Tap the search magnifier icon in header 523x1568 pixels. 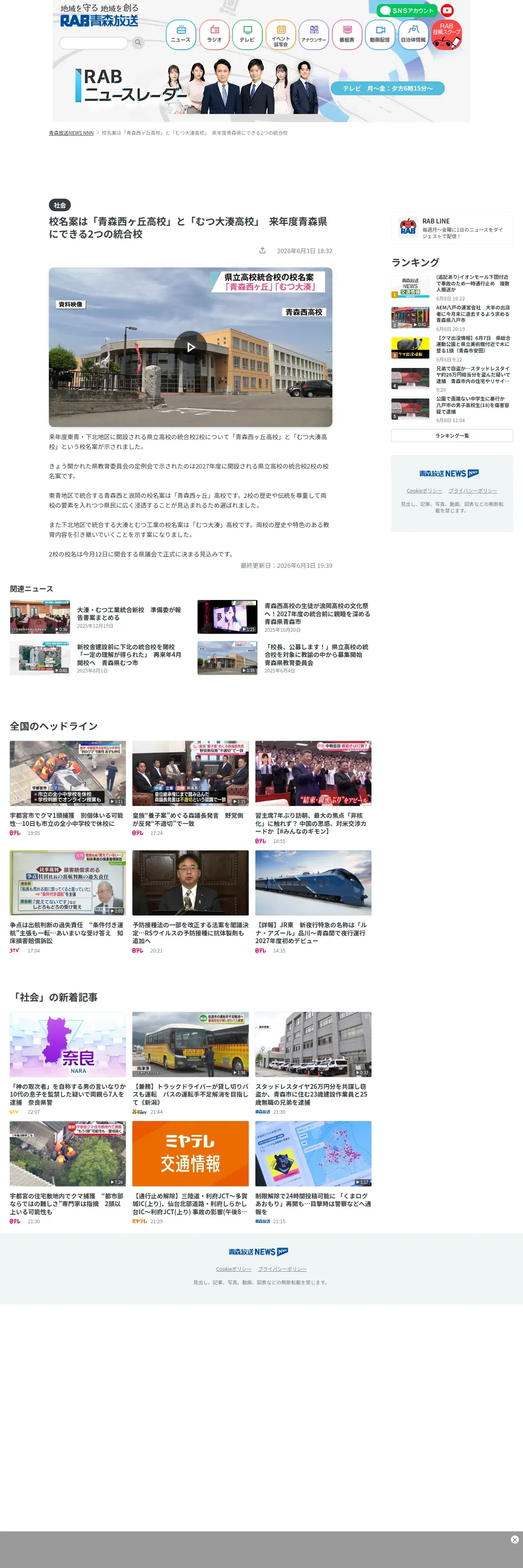[138, 43]
